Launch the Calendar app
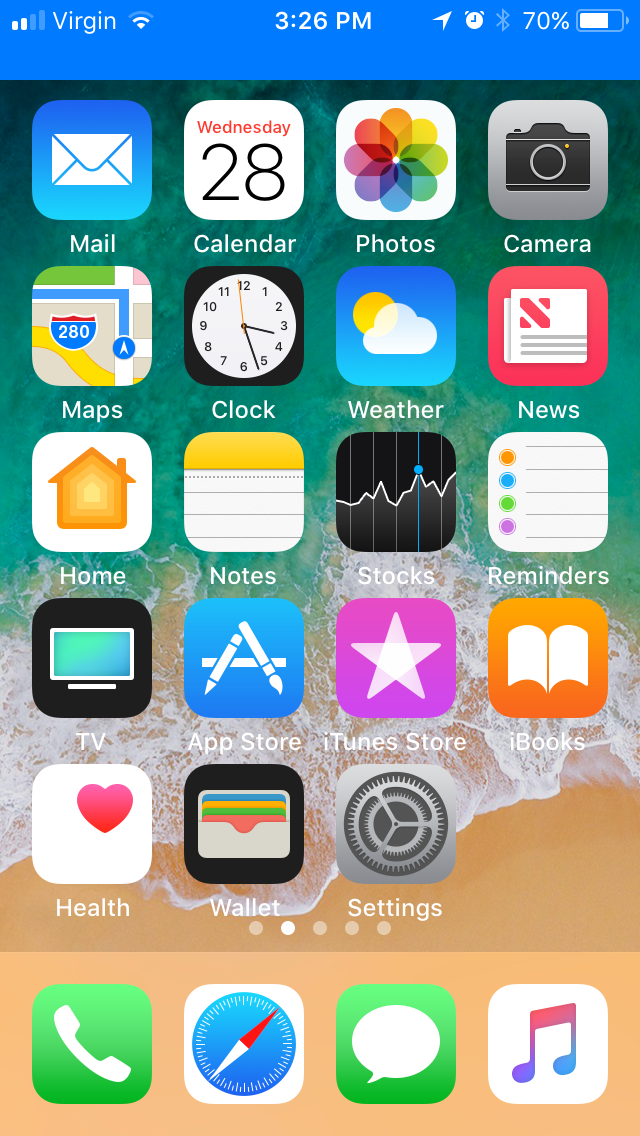 pyautogui.click(x=244, y=160)
